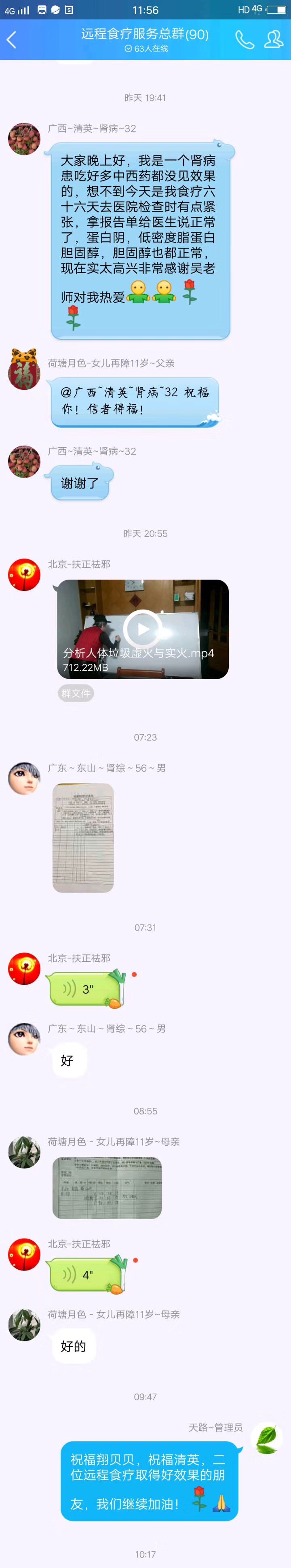Start a group voice call
The image size is (291, 1568).
pos(244,40)
